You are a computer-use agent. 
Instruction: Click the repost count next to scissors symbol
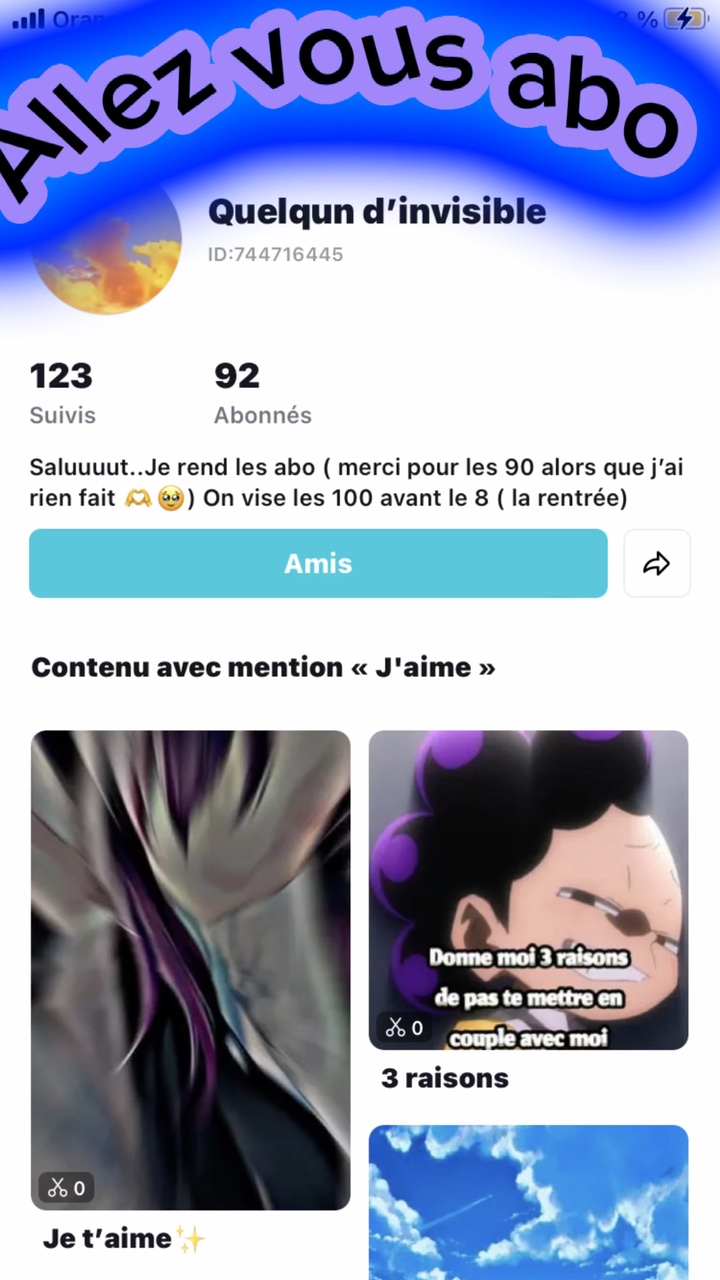[x=78, y=1188]
